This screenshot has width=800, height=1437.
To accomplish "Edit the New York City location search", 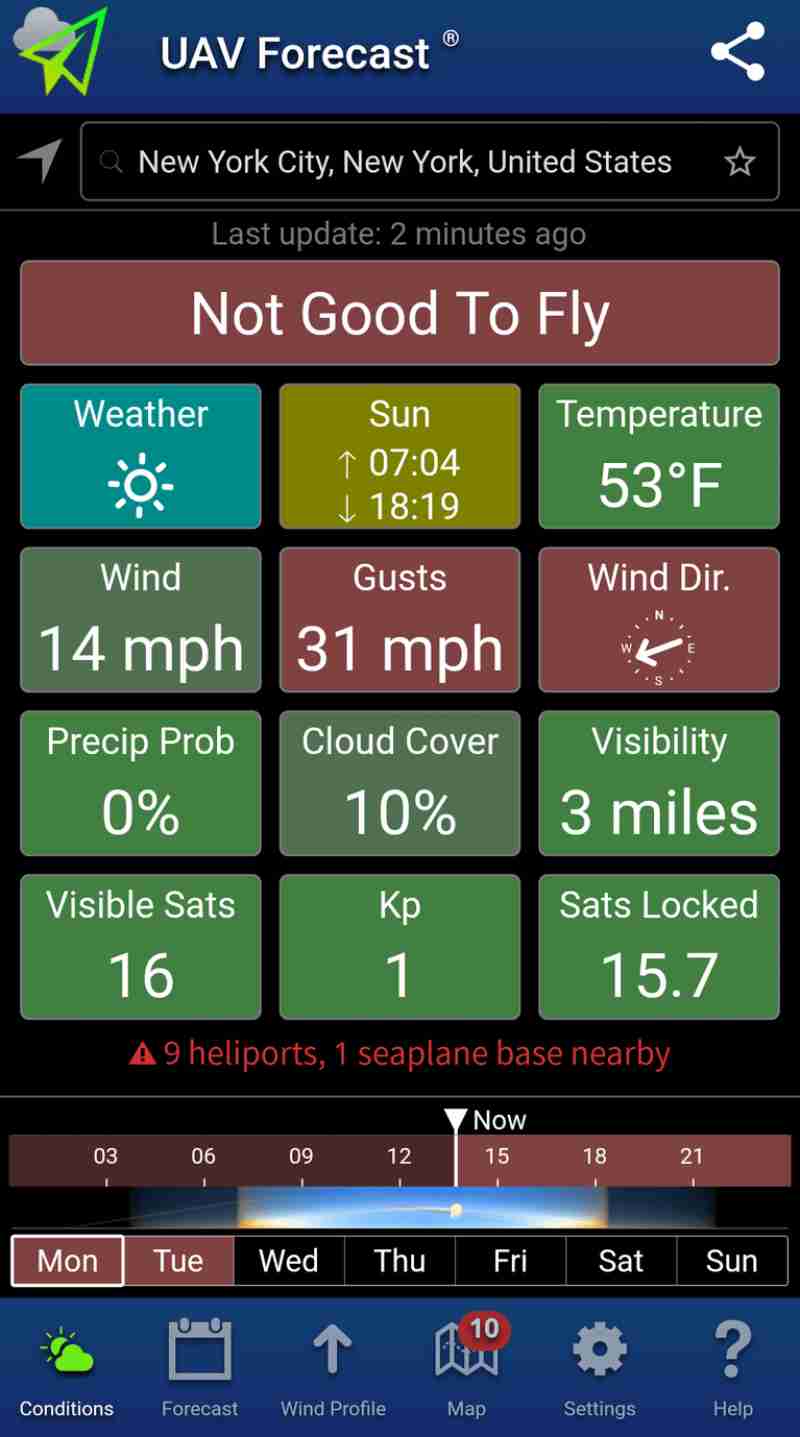I will coord(404,162).
